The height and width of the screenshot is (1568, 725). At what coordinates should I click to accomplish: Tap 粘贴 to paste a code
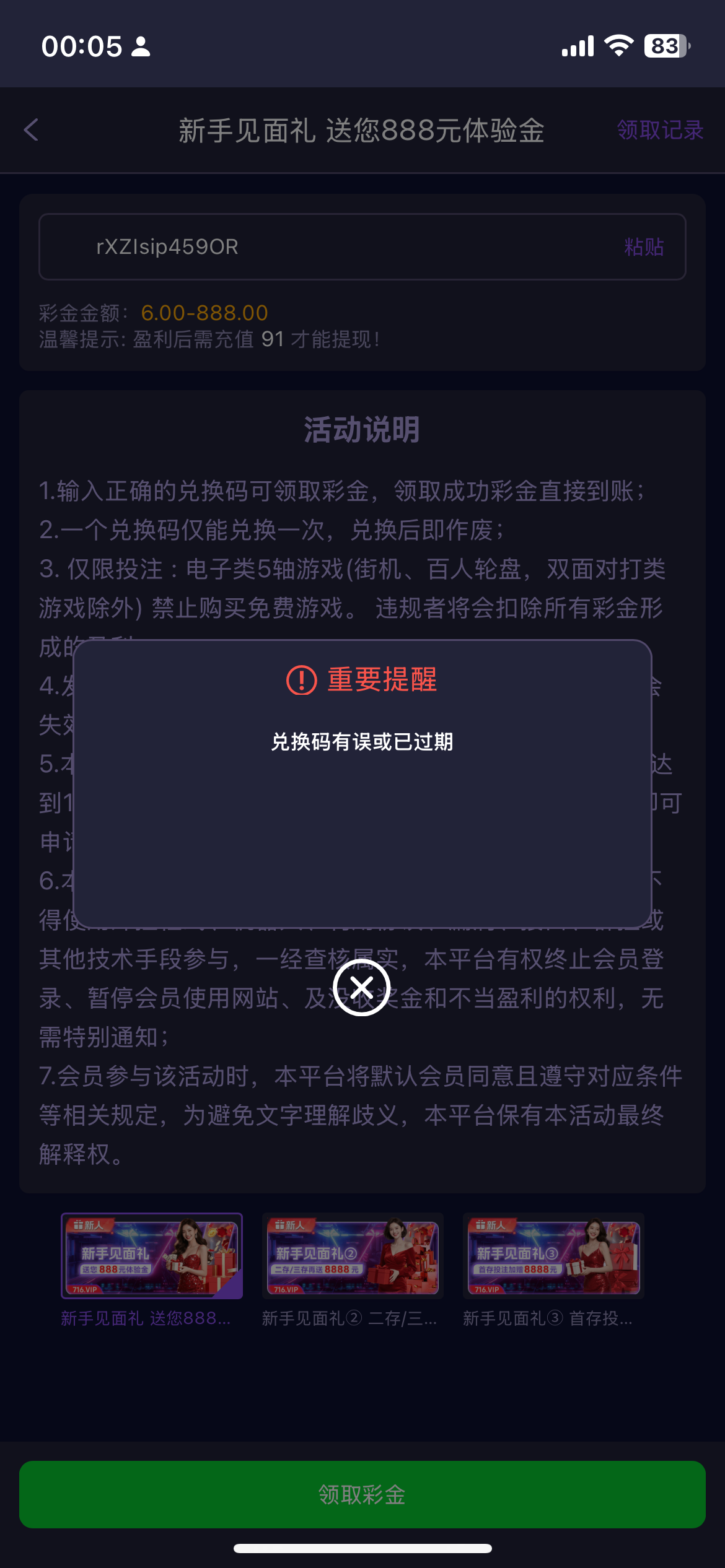[x=643, y=247]
